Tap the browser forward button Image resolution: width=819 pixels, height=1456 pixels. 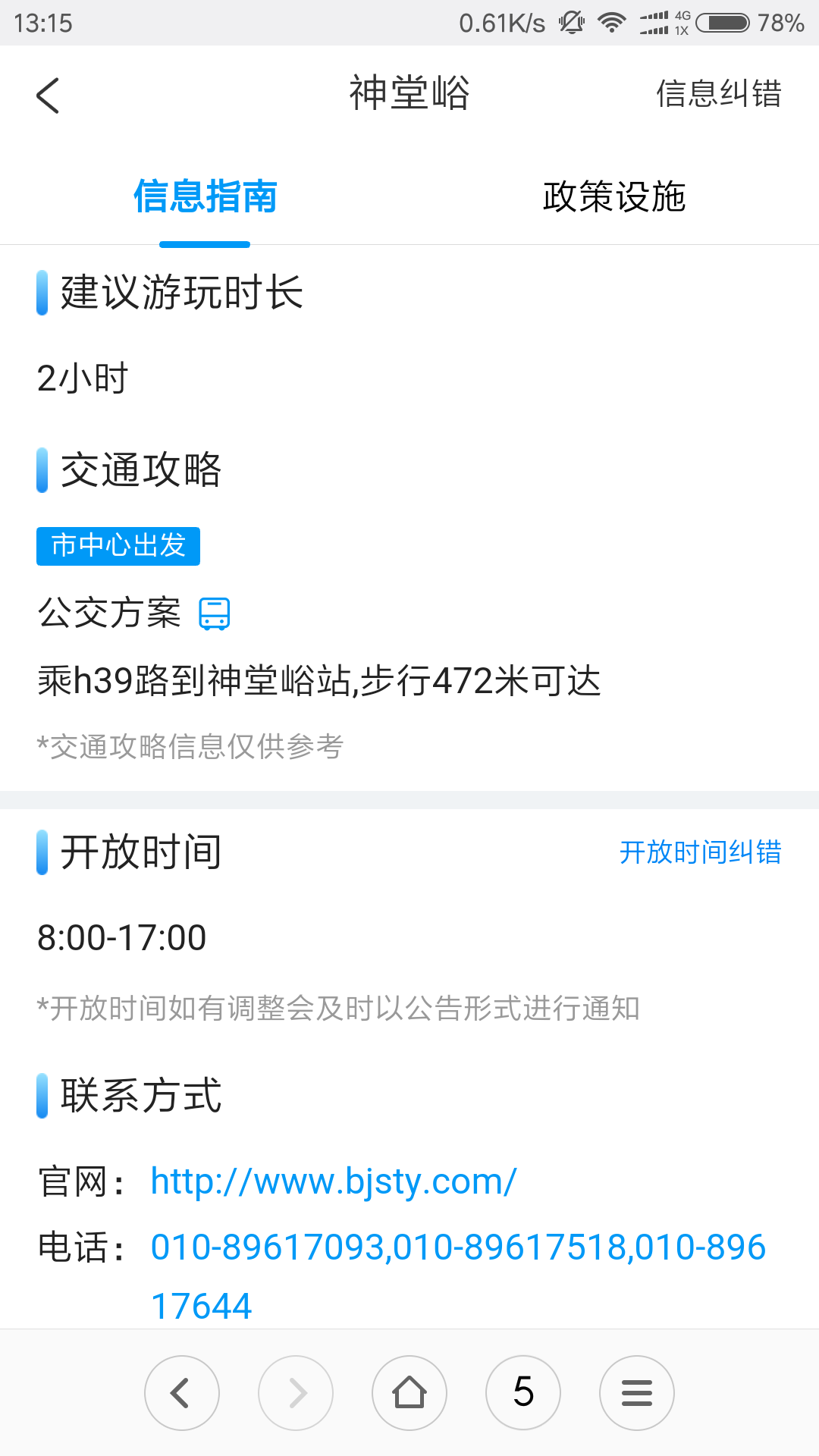(296, 1393)
